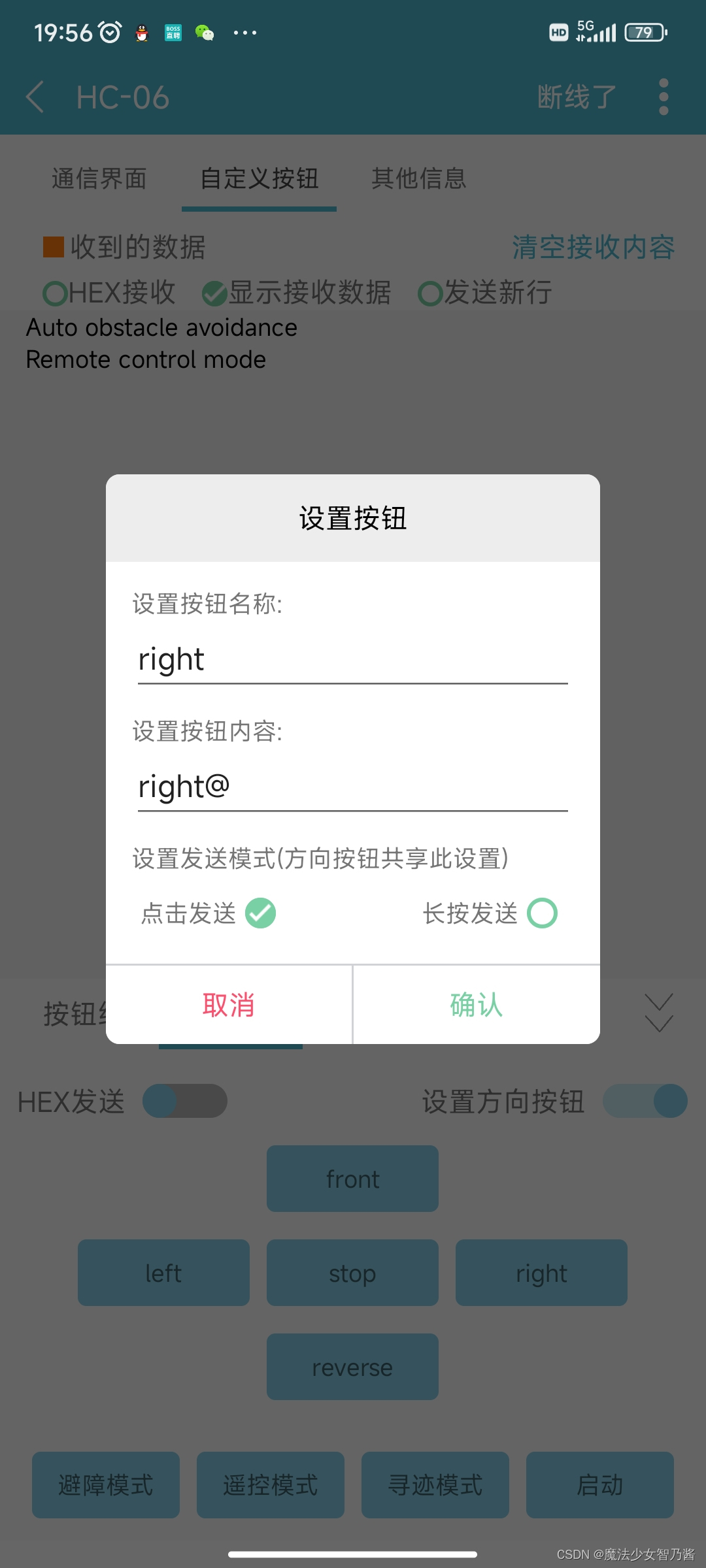
Task: Select 长按发送 send mode
Action: (542, 913)
